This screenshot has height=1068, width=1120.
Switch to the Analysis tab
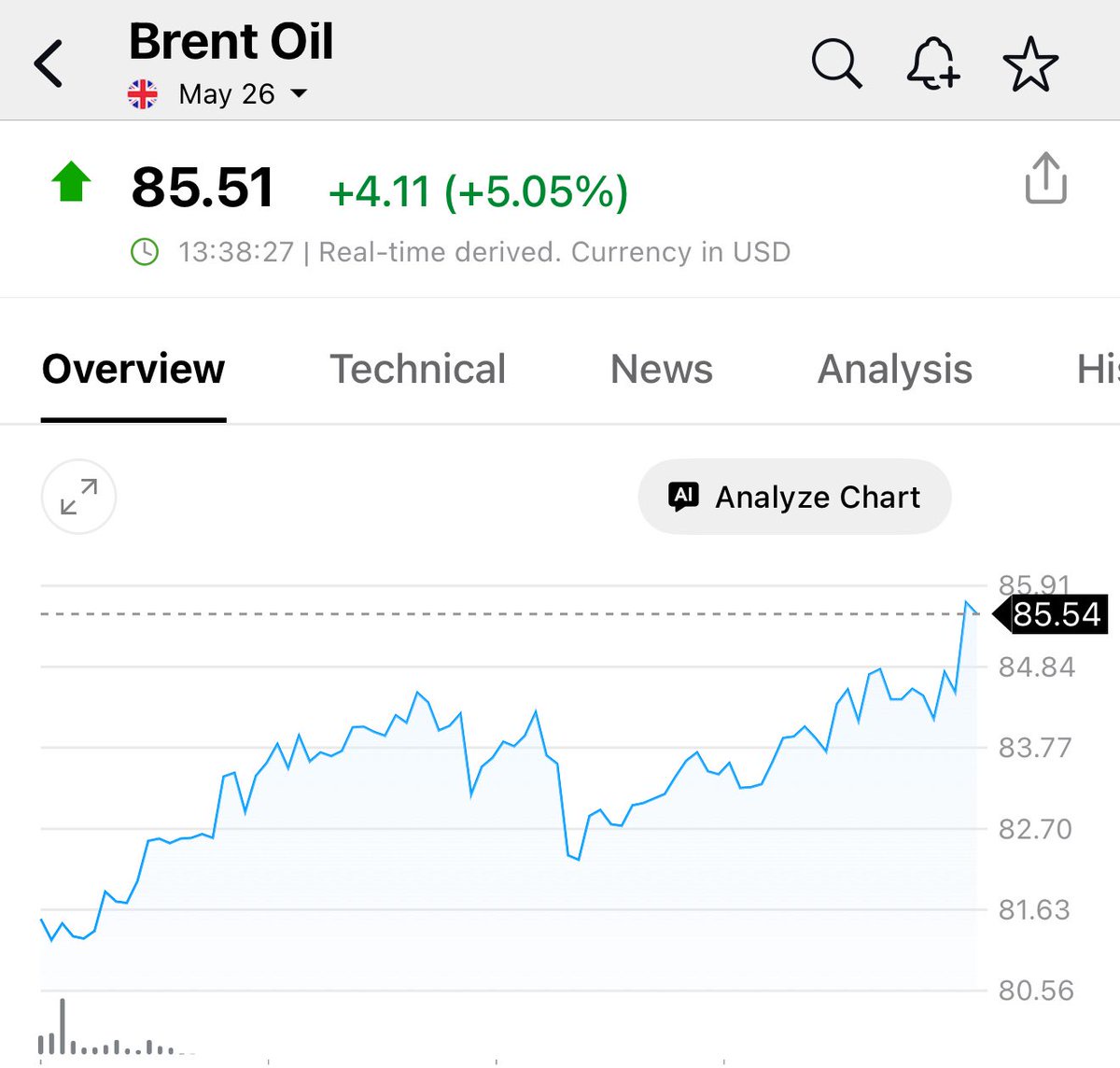(x=894, y=369)
